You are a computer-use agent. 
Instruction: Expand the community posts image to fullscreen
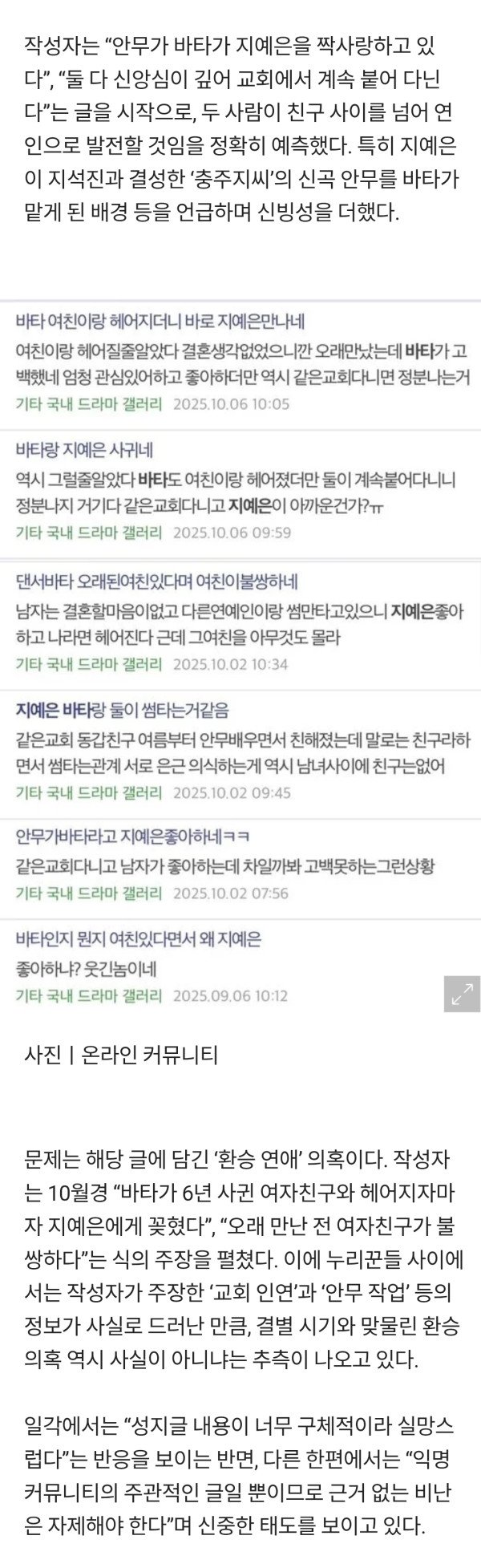462,994
